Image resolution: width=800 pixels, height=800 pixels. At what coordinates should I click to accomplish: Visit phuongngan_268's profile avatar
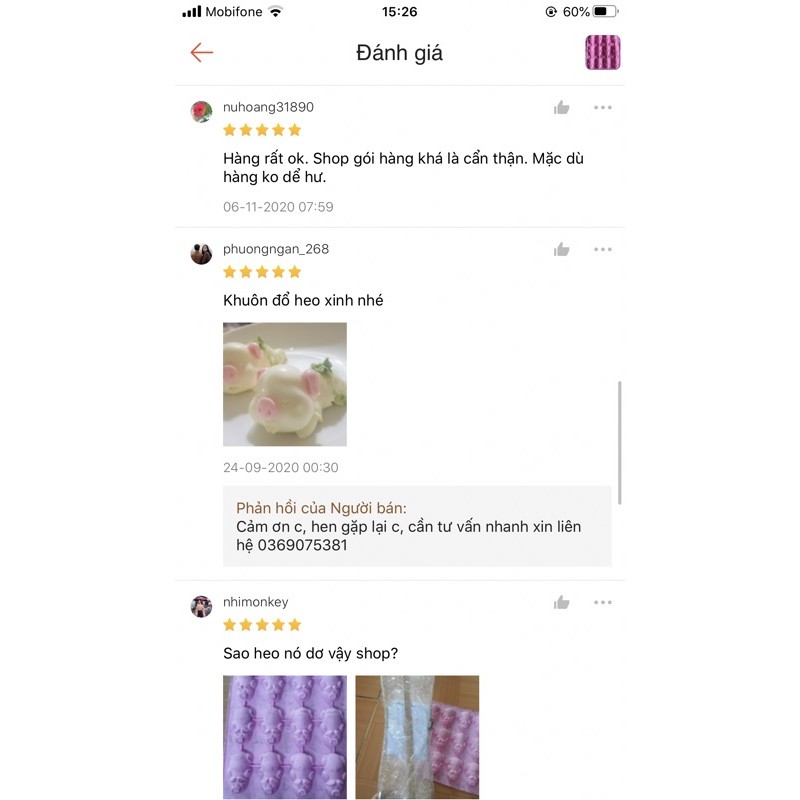202,253
